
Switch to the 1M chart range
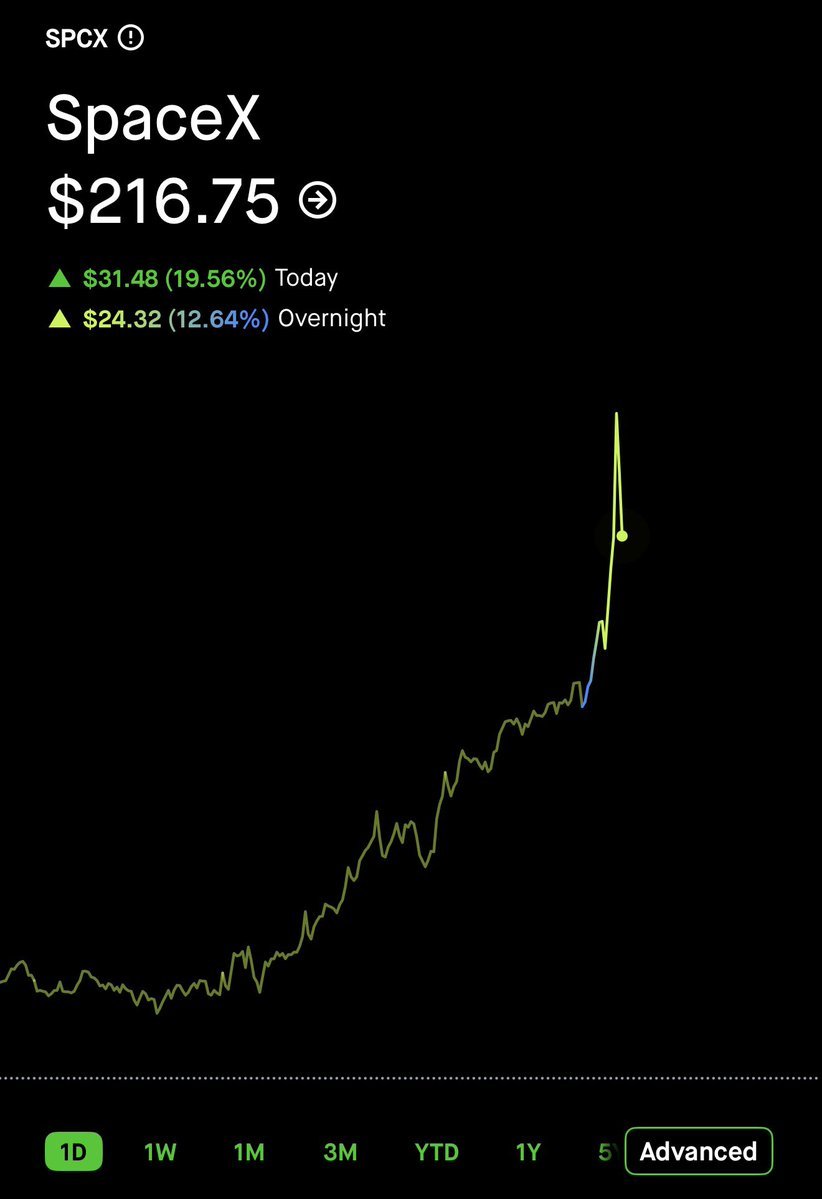pos(249,1152)
